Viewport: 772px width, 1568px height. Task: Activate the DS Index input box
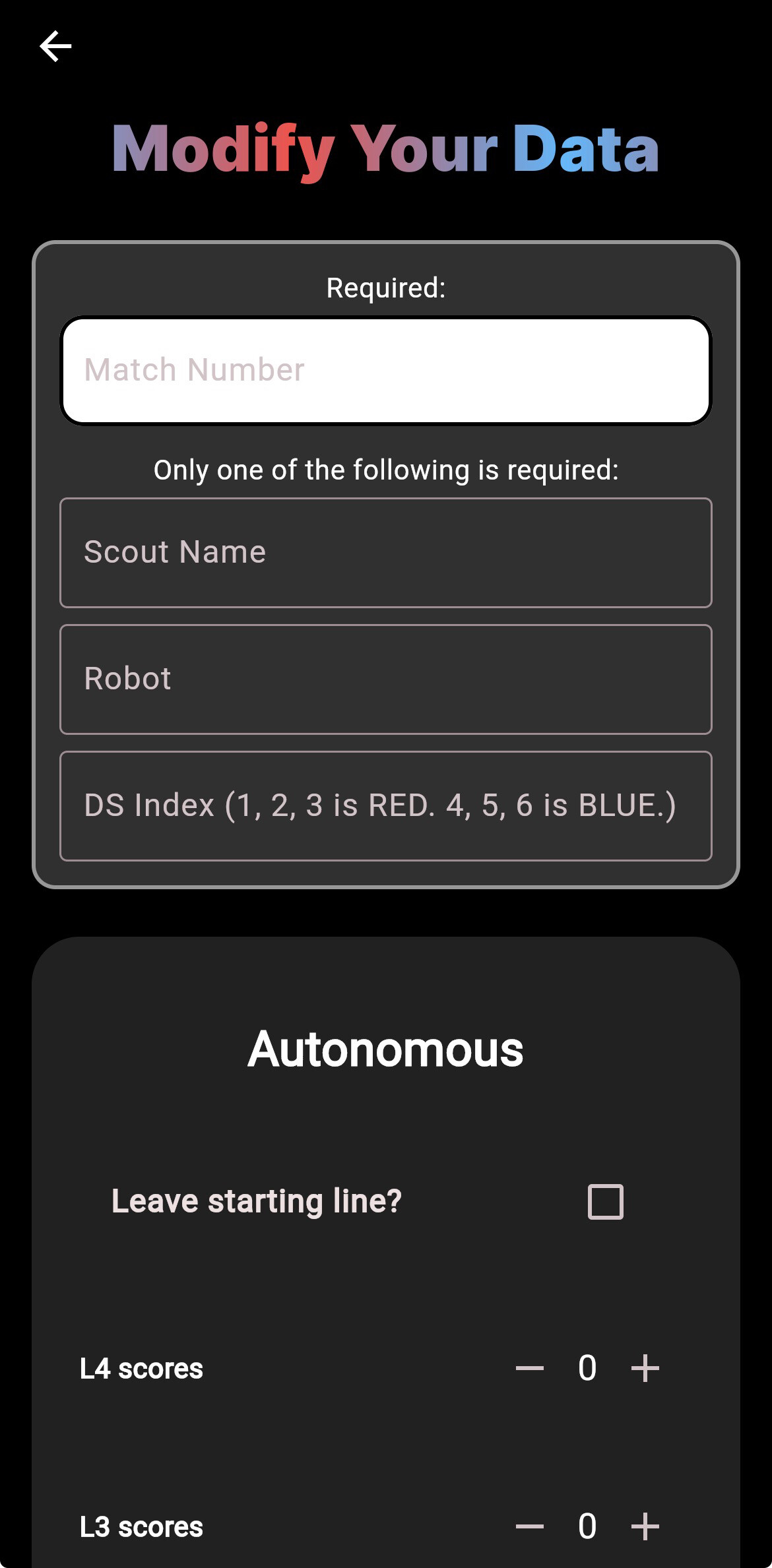(x=386, y=806)
